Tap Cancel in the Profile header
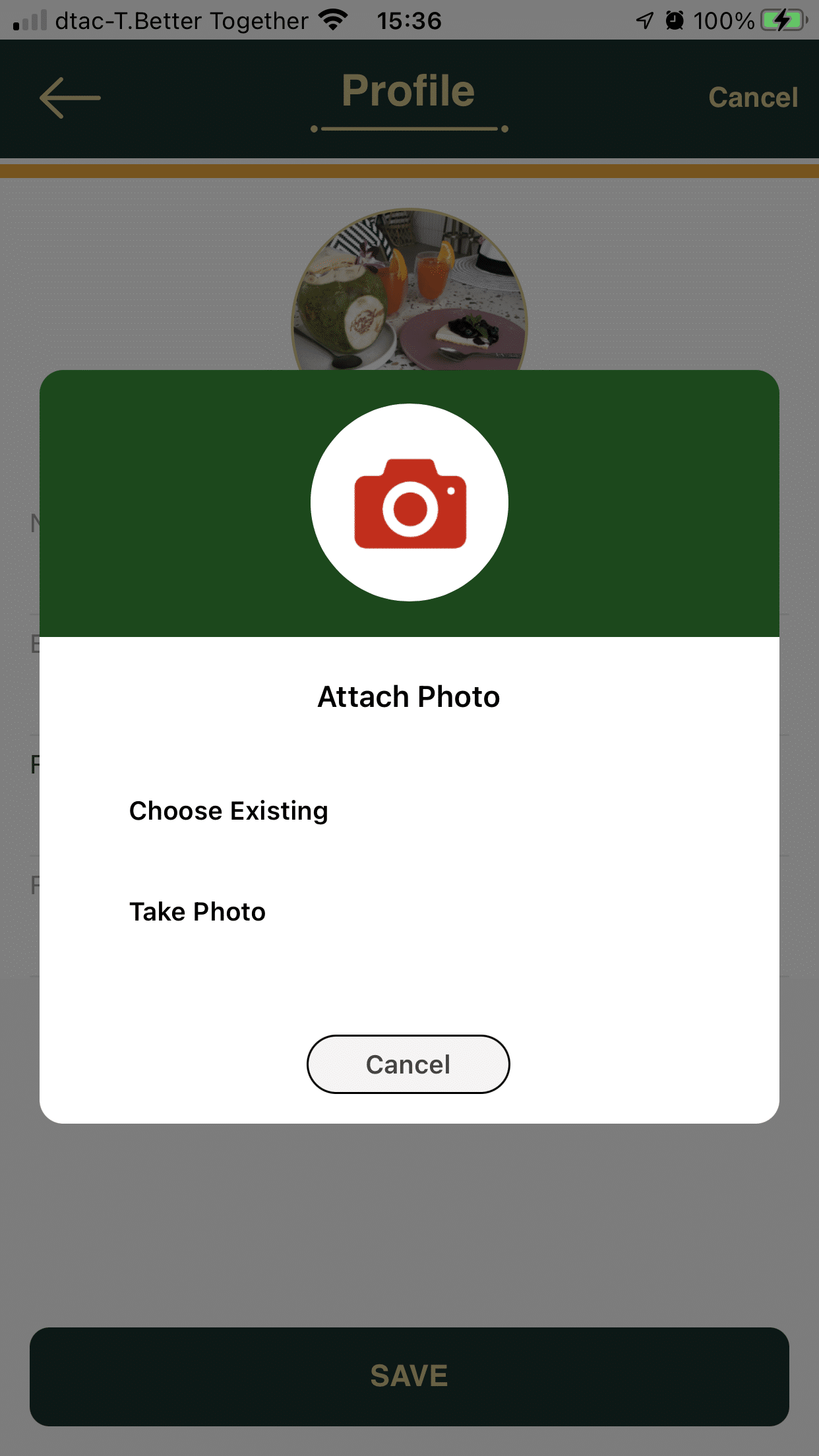Viewport: 819px width, 1456px height. [x=752, y=98]
